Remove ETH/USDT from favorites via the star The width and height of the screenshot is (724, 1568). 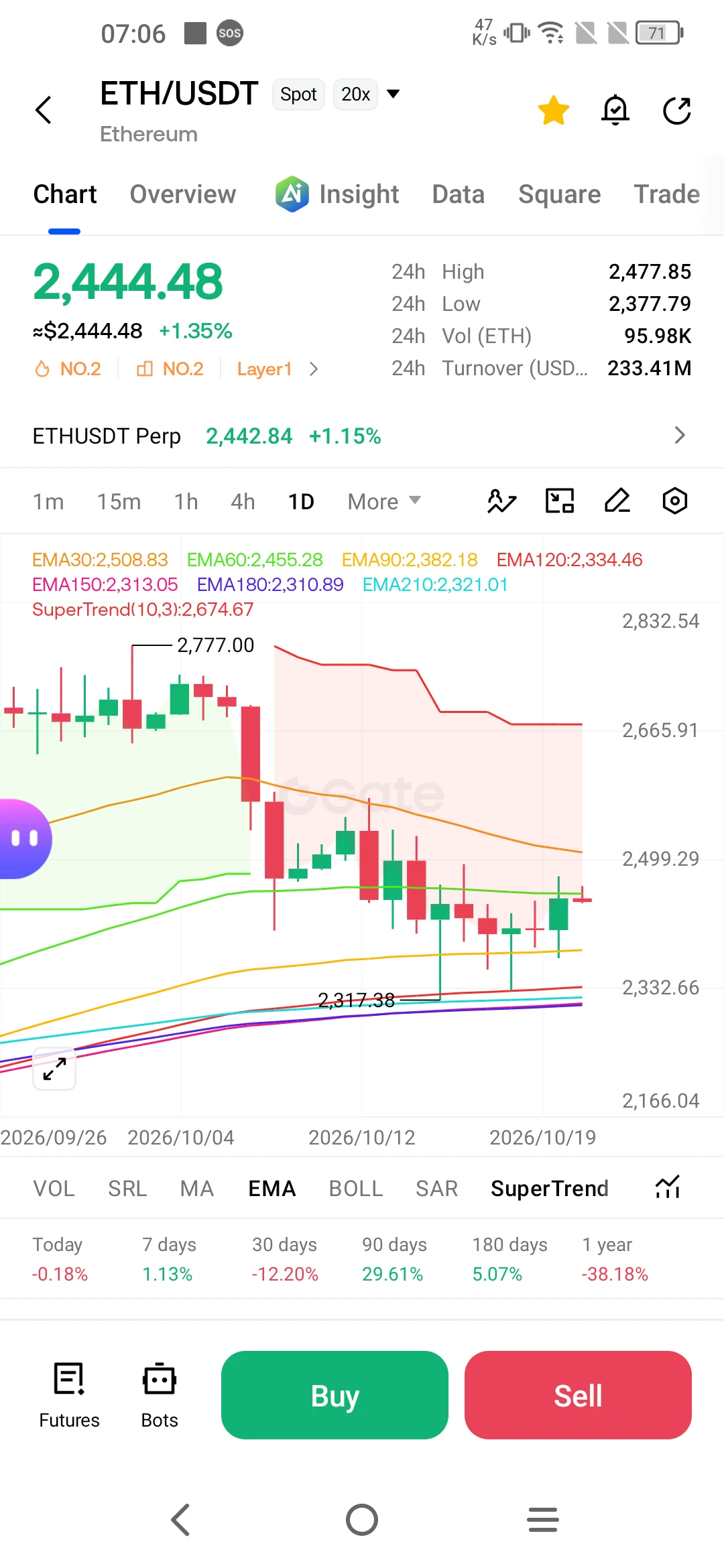coord(554,110)
